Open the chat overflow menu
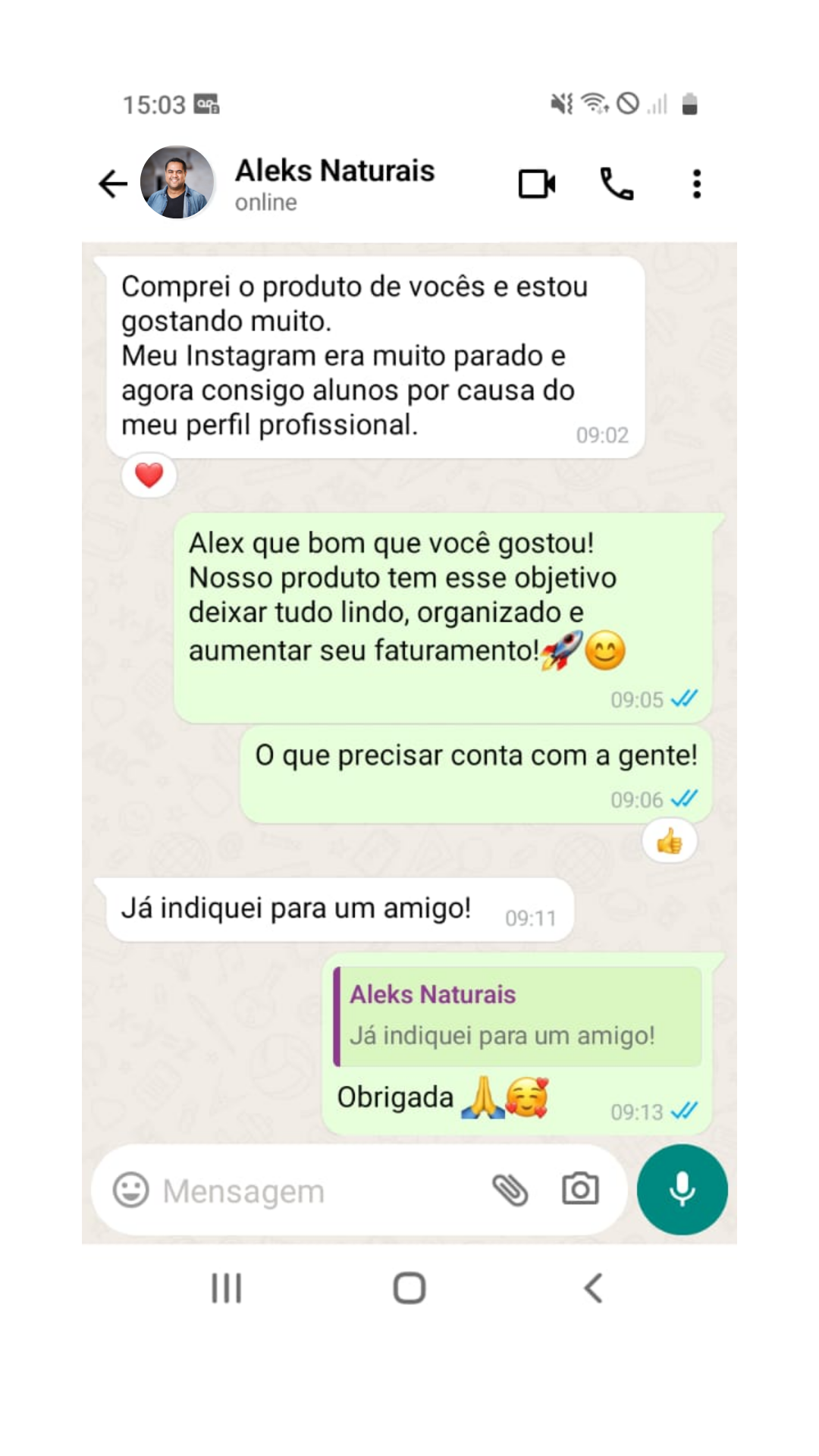Screen dimensions: 819x1456 click(x=696, y=184)
